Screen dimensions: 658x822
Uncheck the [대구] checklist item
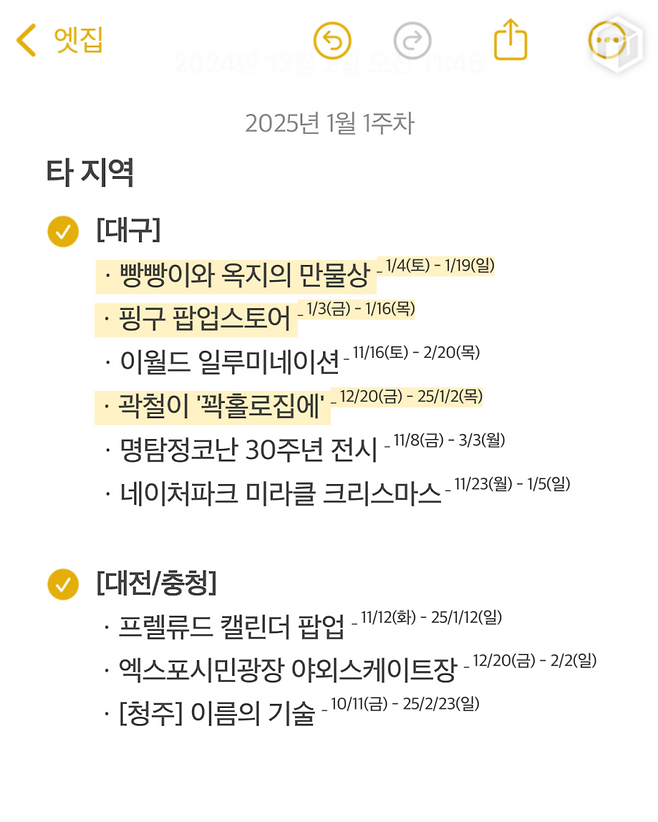tap(63, 231)
